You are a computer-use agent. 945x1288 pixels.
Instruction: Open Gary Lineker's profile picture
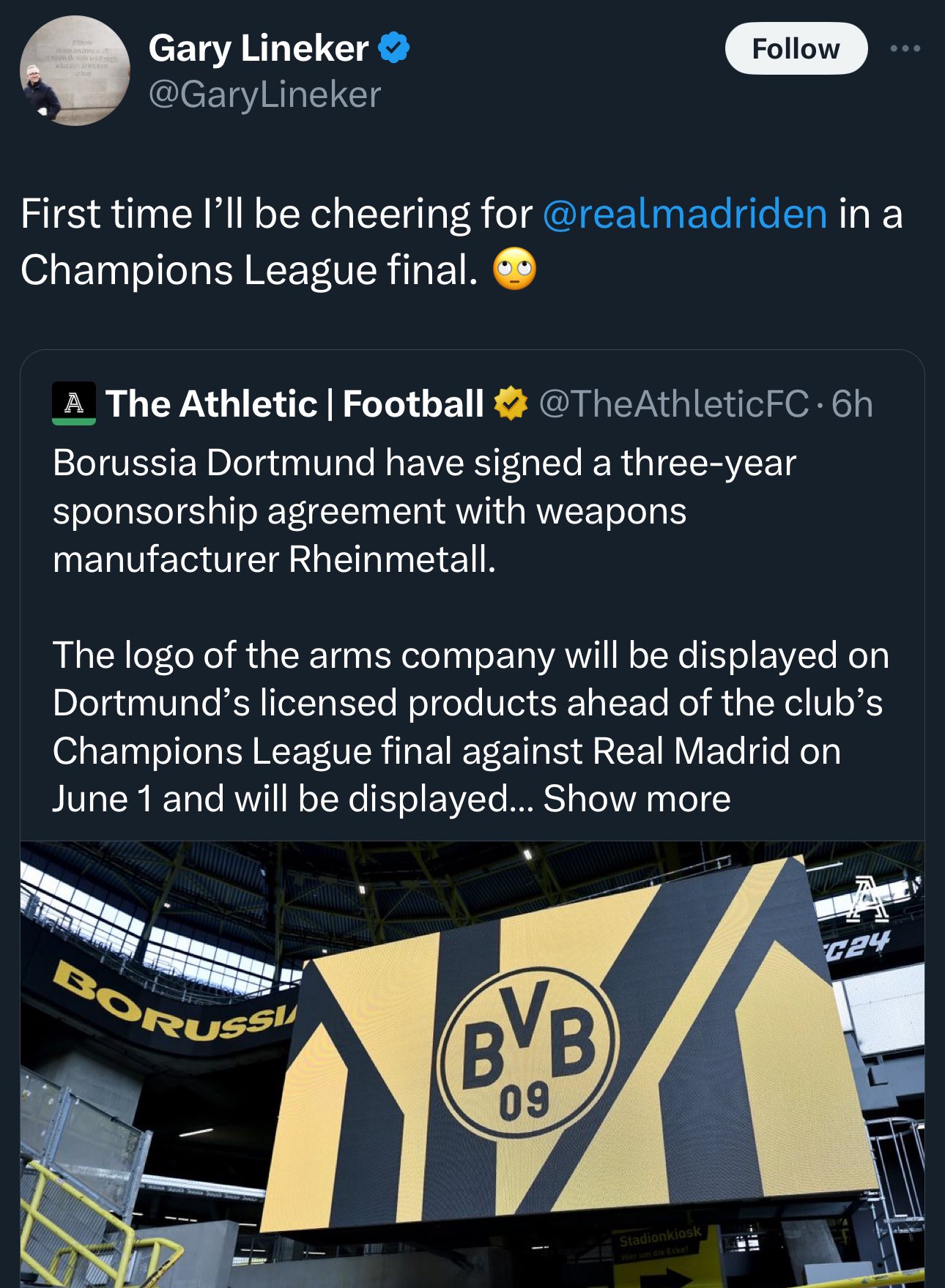(x=74, y=71)
